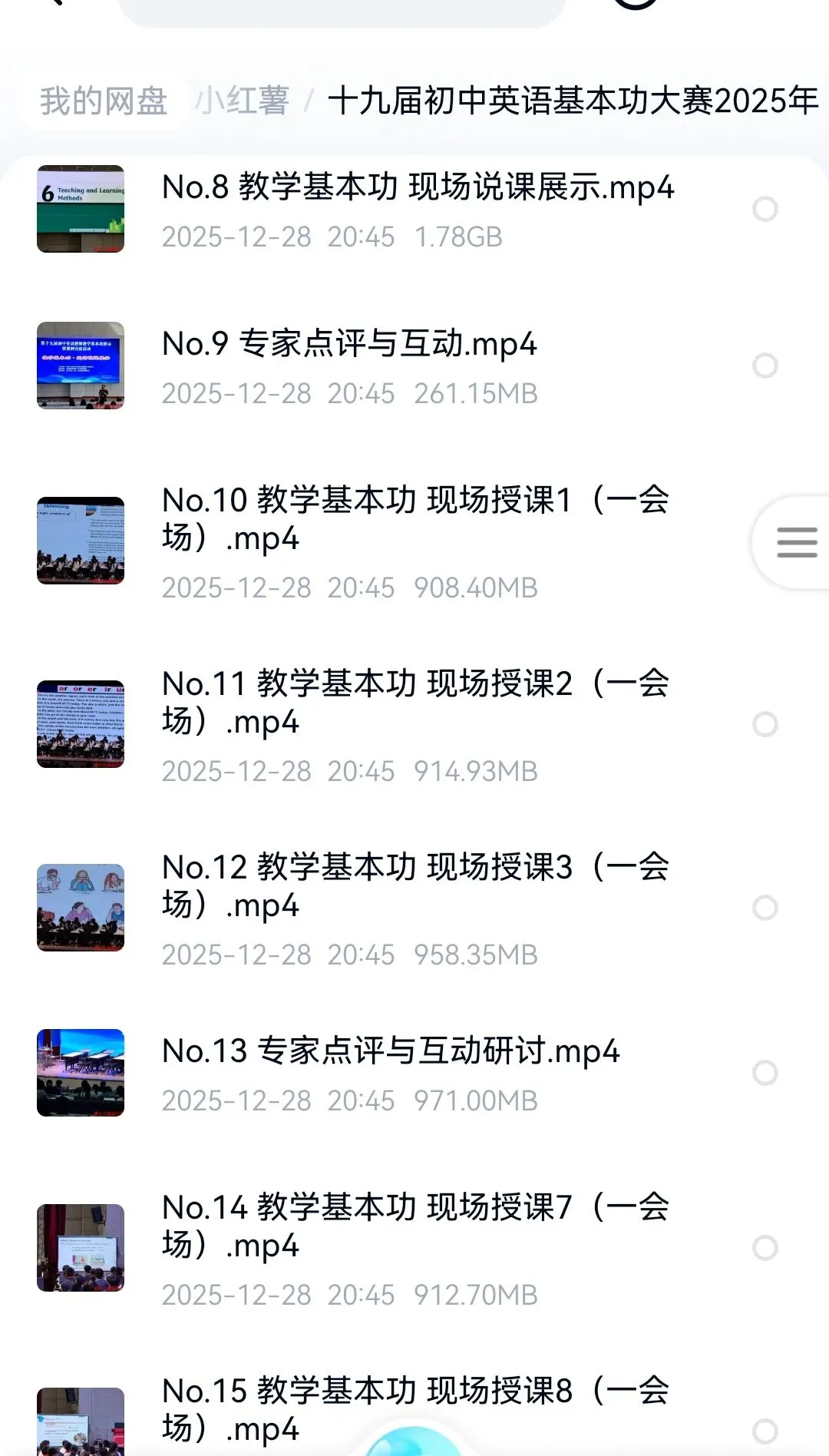
Task: Open the floating list menu button
Action: [796, 542]
